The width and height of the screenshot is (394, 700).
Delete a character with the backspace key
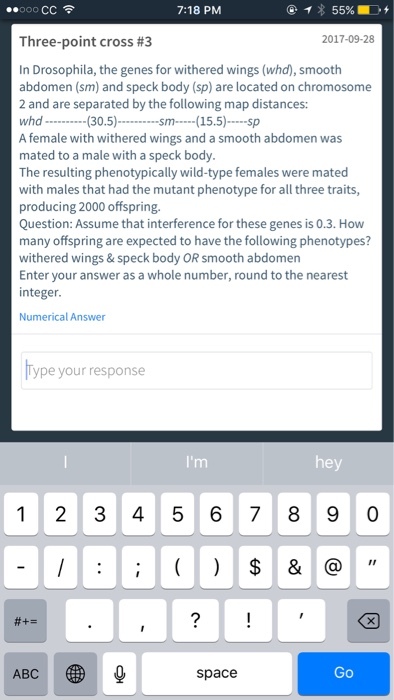pyautogui.click(x=369, y=621)
